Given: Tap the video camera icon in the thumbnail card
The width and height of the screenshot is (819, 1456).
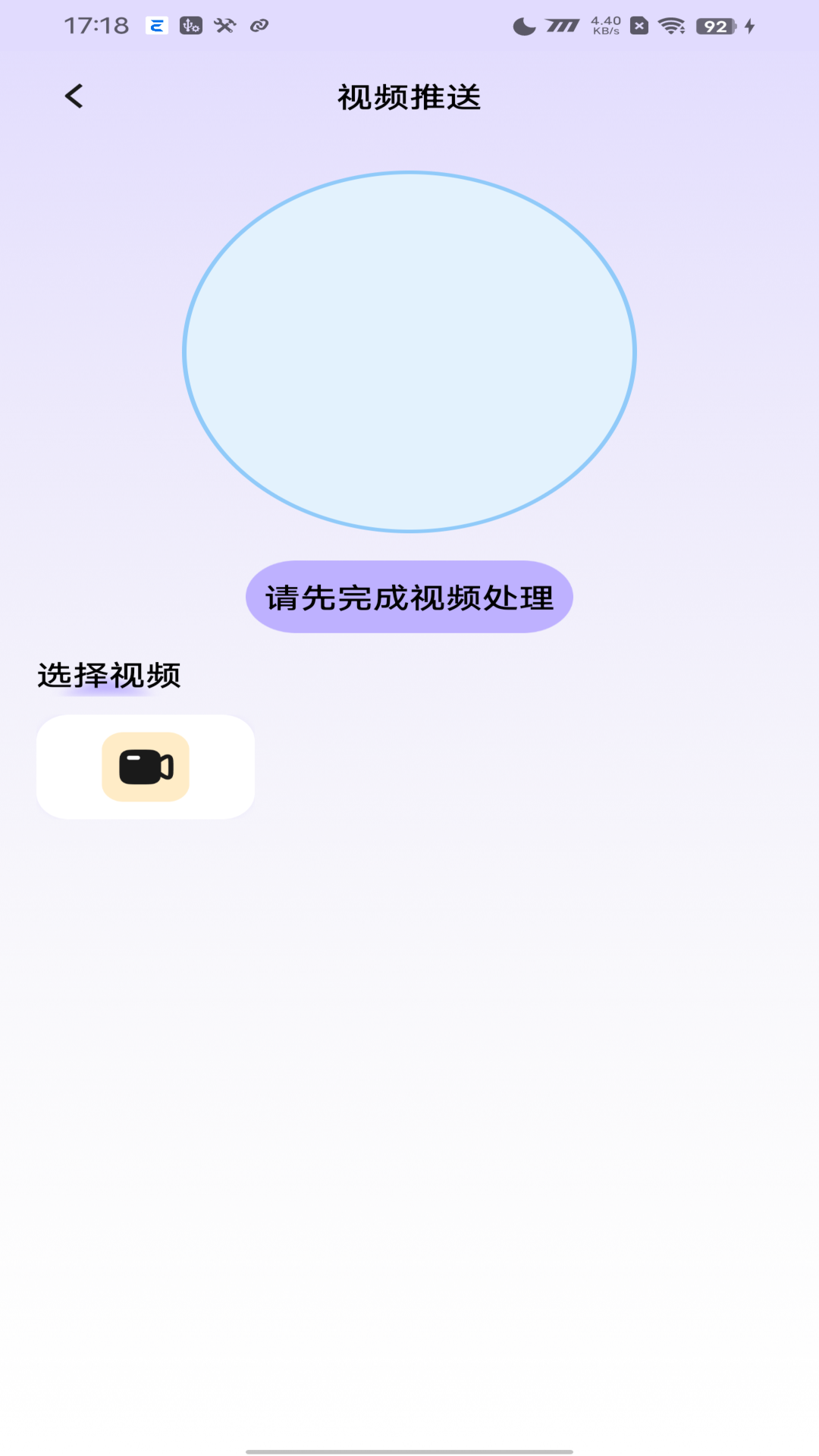Looking at the screenshot, I should [145, 766].
